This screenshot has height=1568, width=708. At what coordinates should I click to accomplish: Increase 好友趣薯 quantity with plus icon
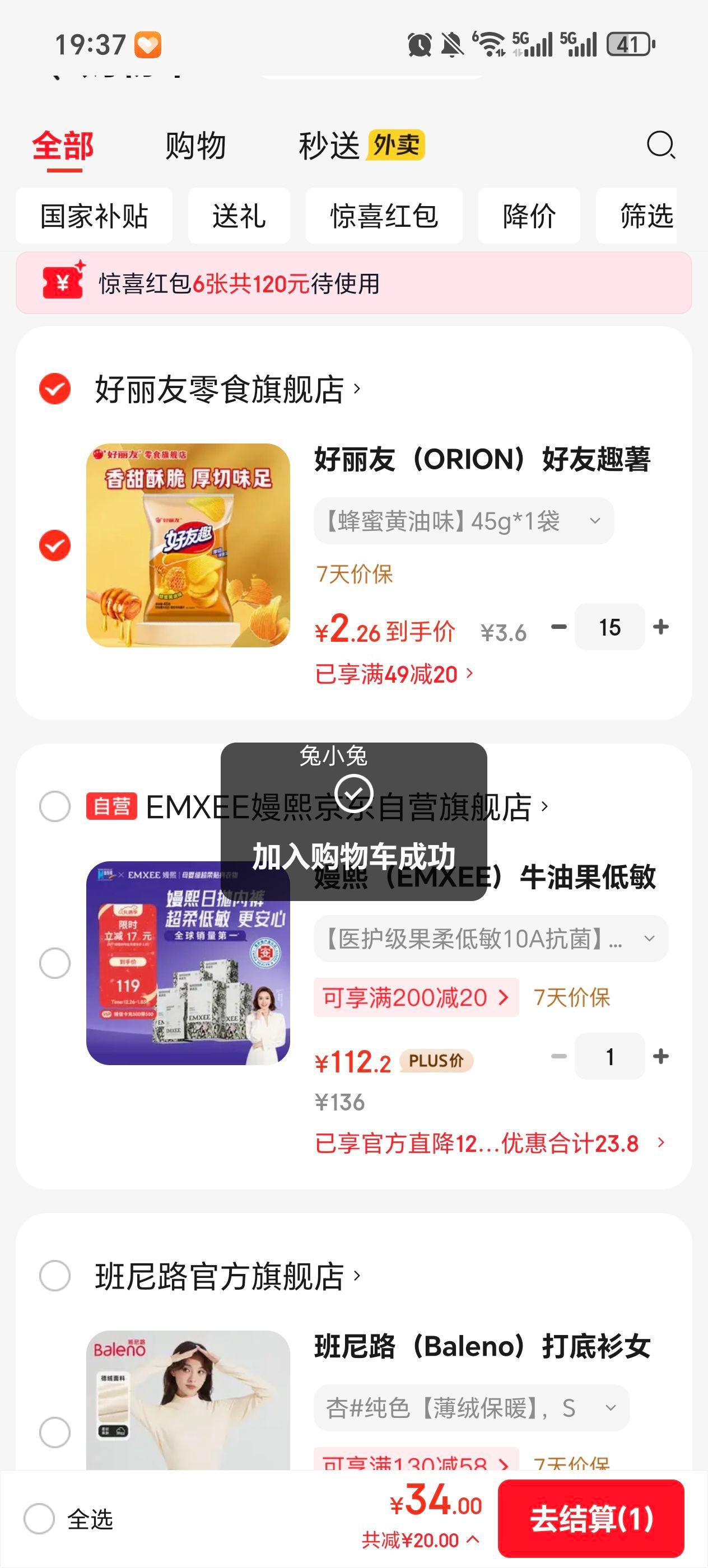[x=660, y=626]
